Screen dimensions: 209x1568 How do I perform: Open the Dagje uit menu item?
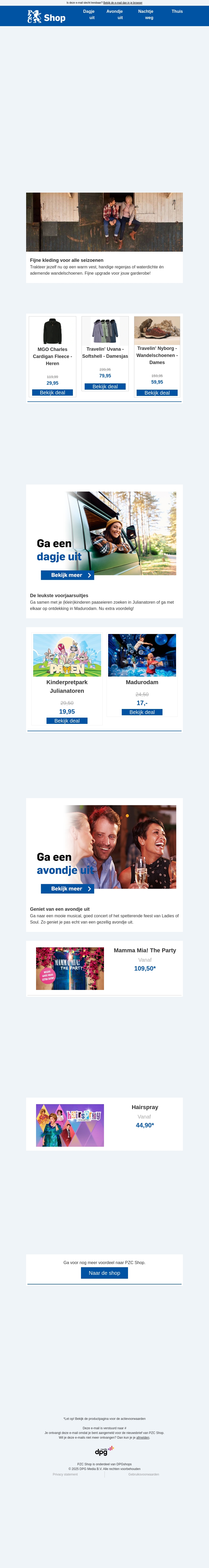89,15
